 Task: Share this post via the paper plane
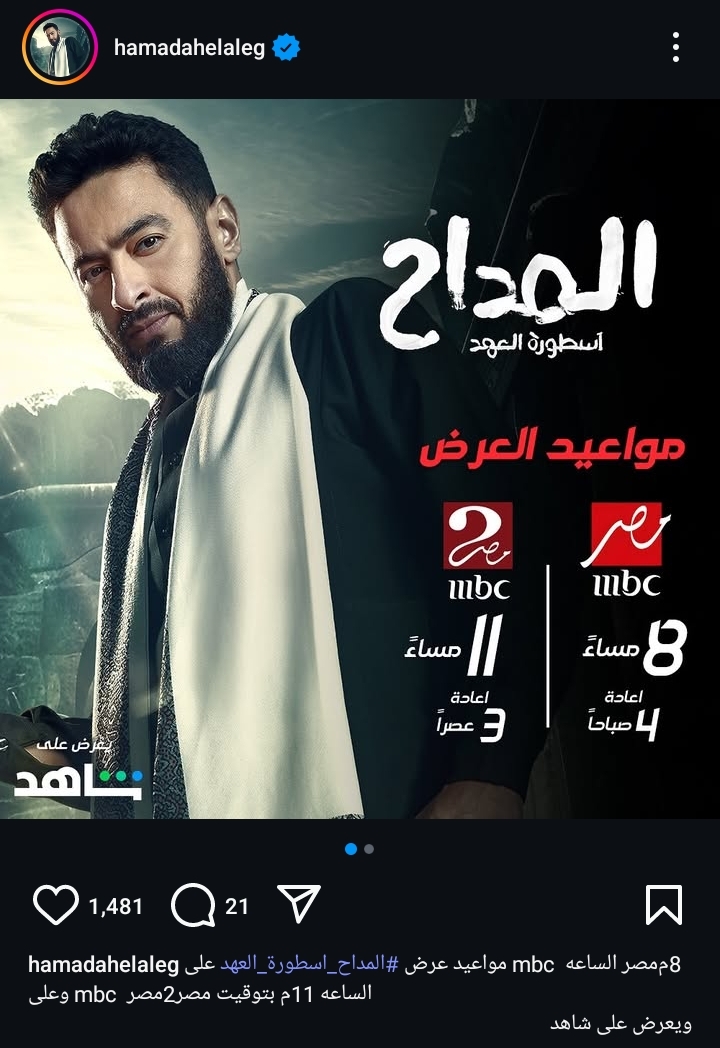(298, 905)
